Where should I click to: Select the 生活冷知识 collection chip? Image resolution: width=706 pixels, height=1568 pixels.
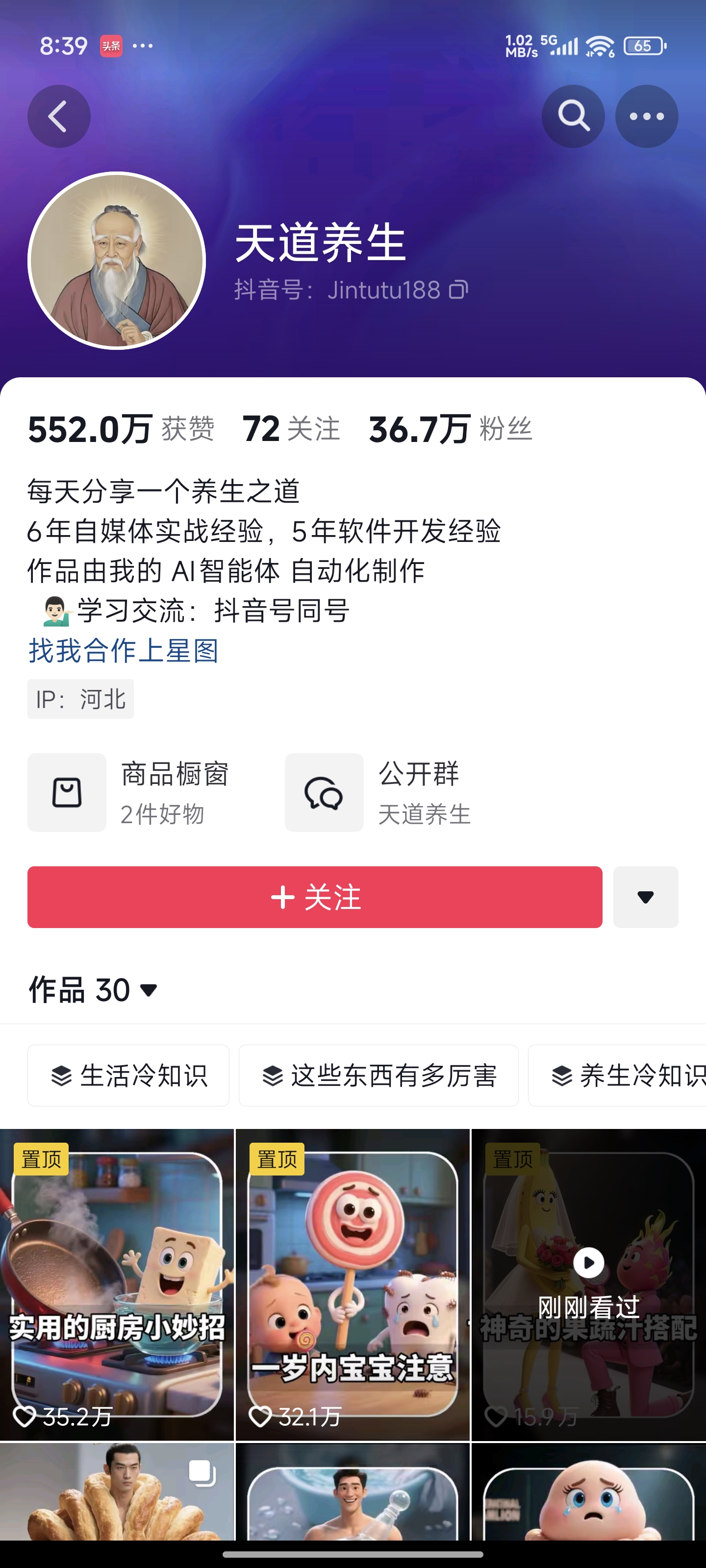pos(128,1076)
